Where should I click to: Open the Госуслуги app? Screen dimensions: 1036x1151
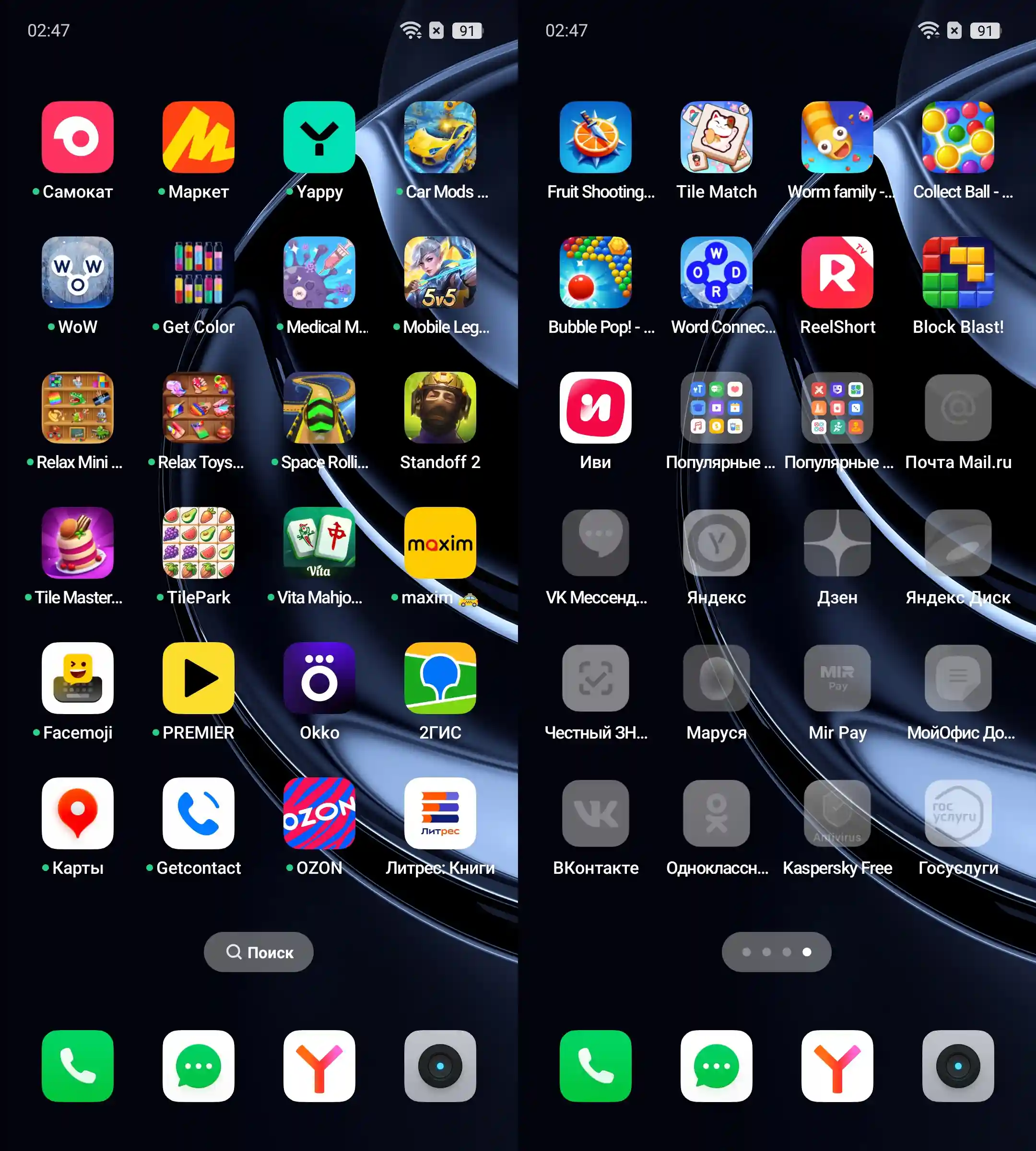tap(957, 813)
